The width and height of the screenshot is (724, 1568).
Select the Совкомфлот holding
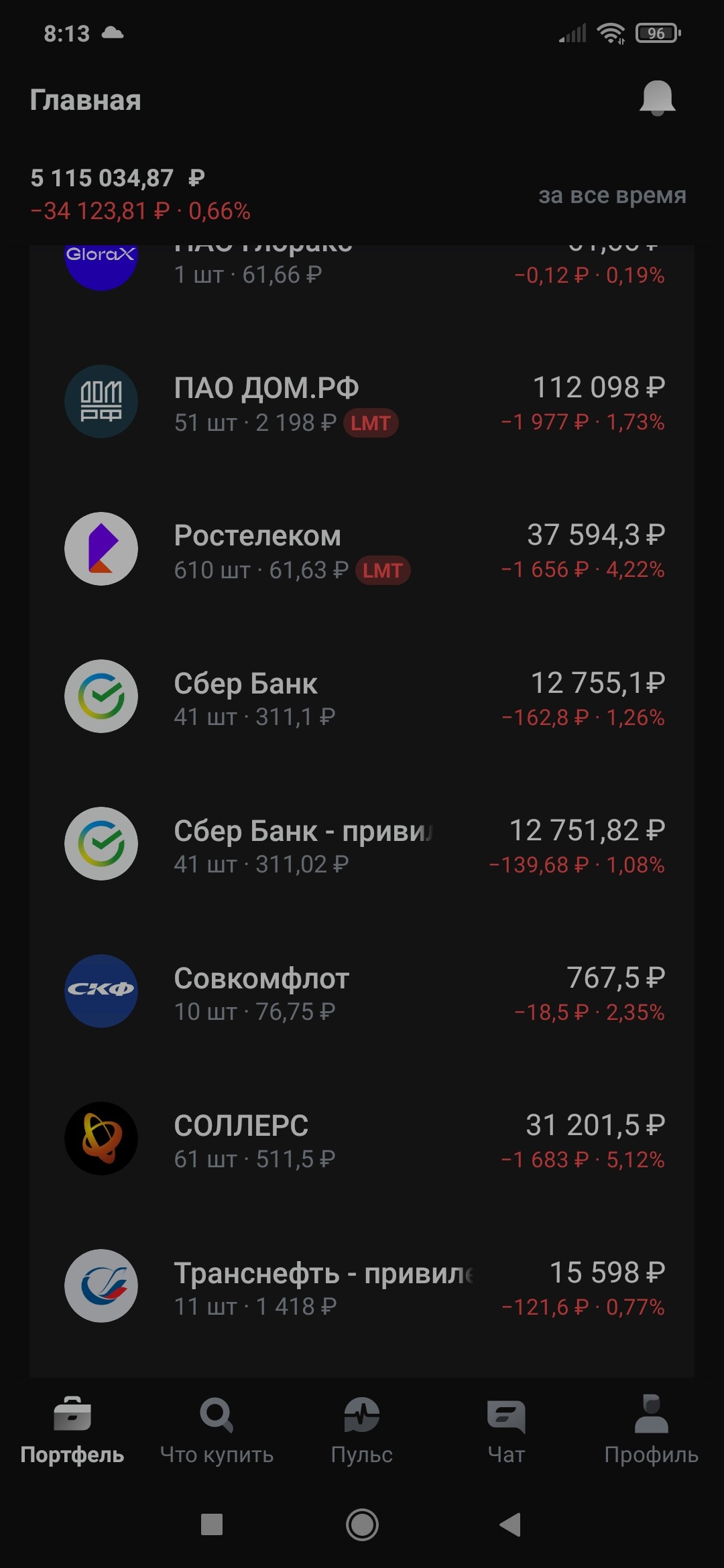point(362,992)
